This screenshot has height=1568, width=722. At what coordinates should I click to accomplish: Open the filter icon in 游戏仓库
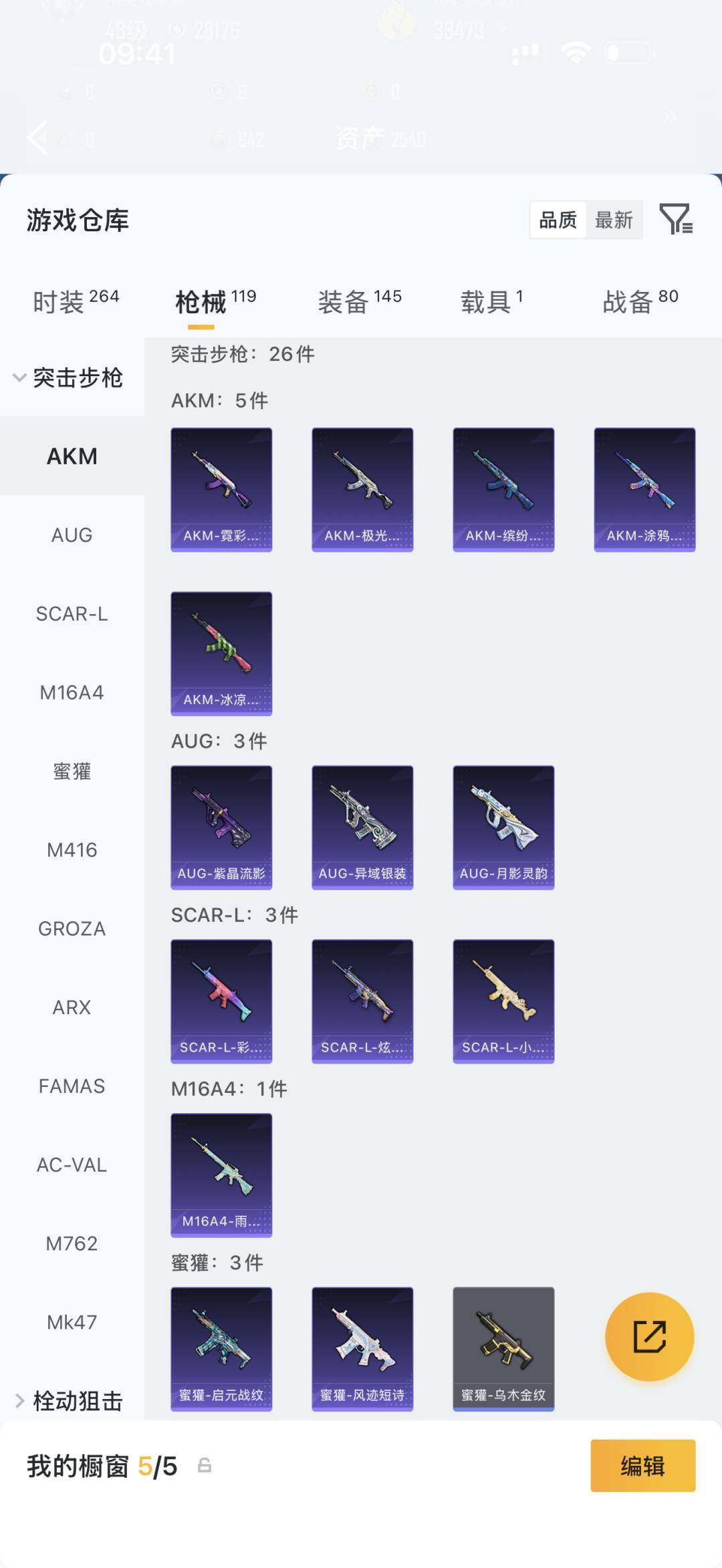click(x=676, y=220)
